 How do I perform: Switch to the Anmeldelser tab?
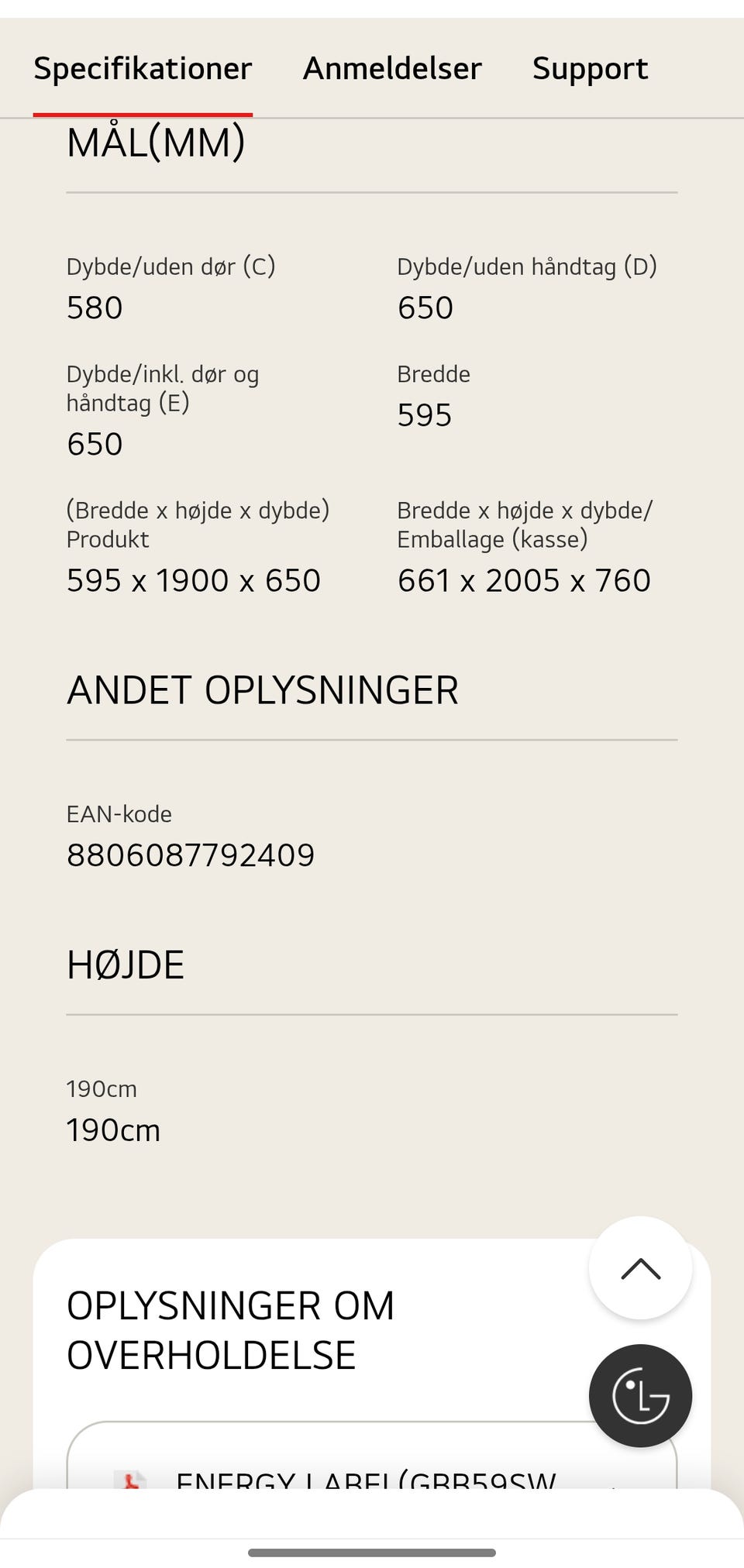pos(392,68)
